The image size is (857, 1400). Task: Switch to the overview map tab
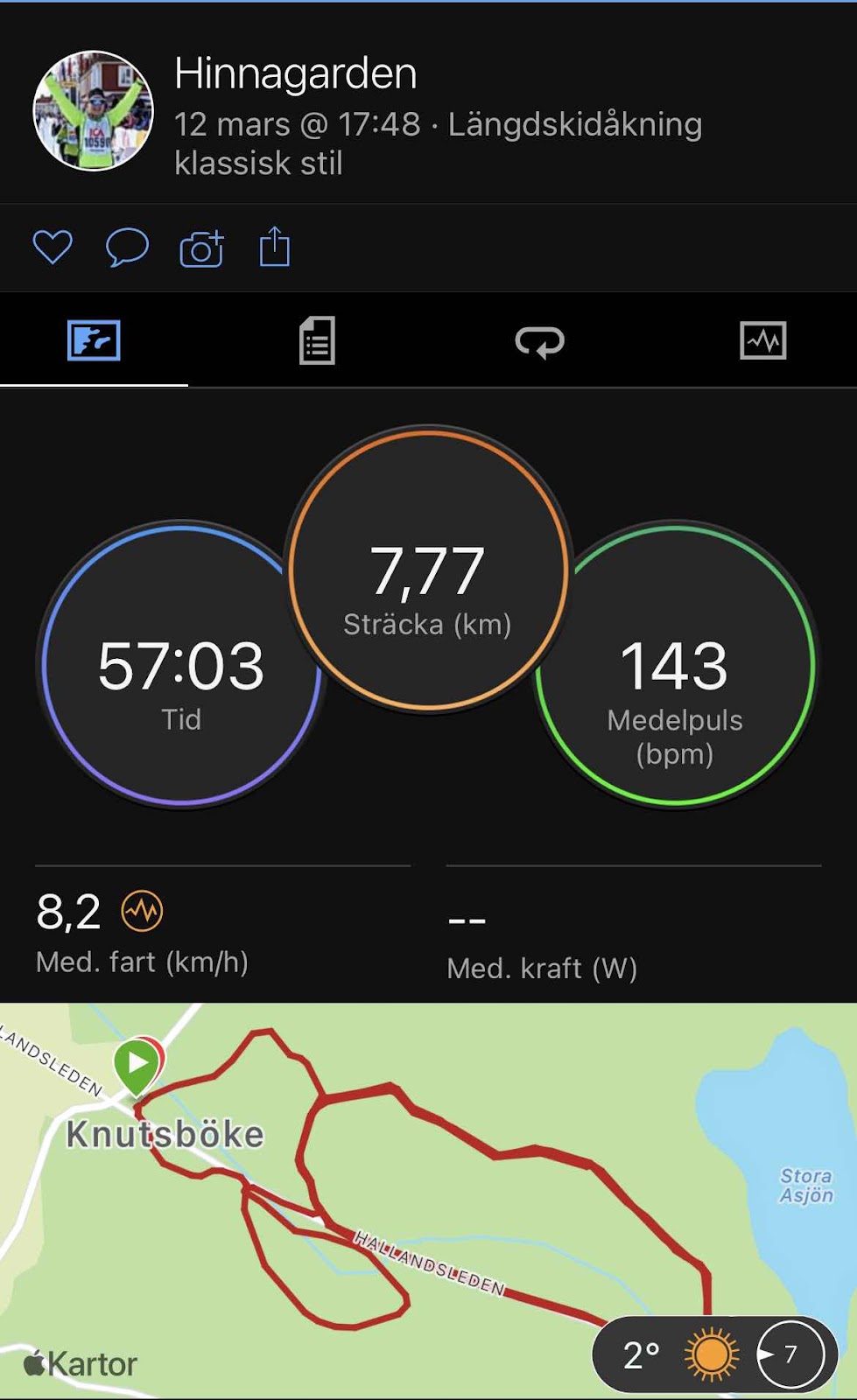tap(94, 340)
